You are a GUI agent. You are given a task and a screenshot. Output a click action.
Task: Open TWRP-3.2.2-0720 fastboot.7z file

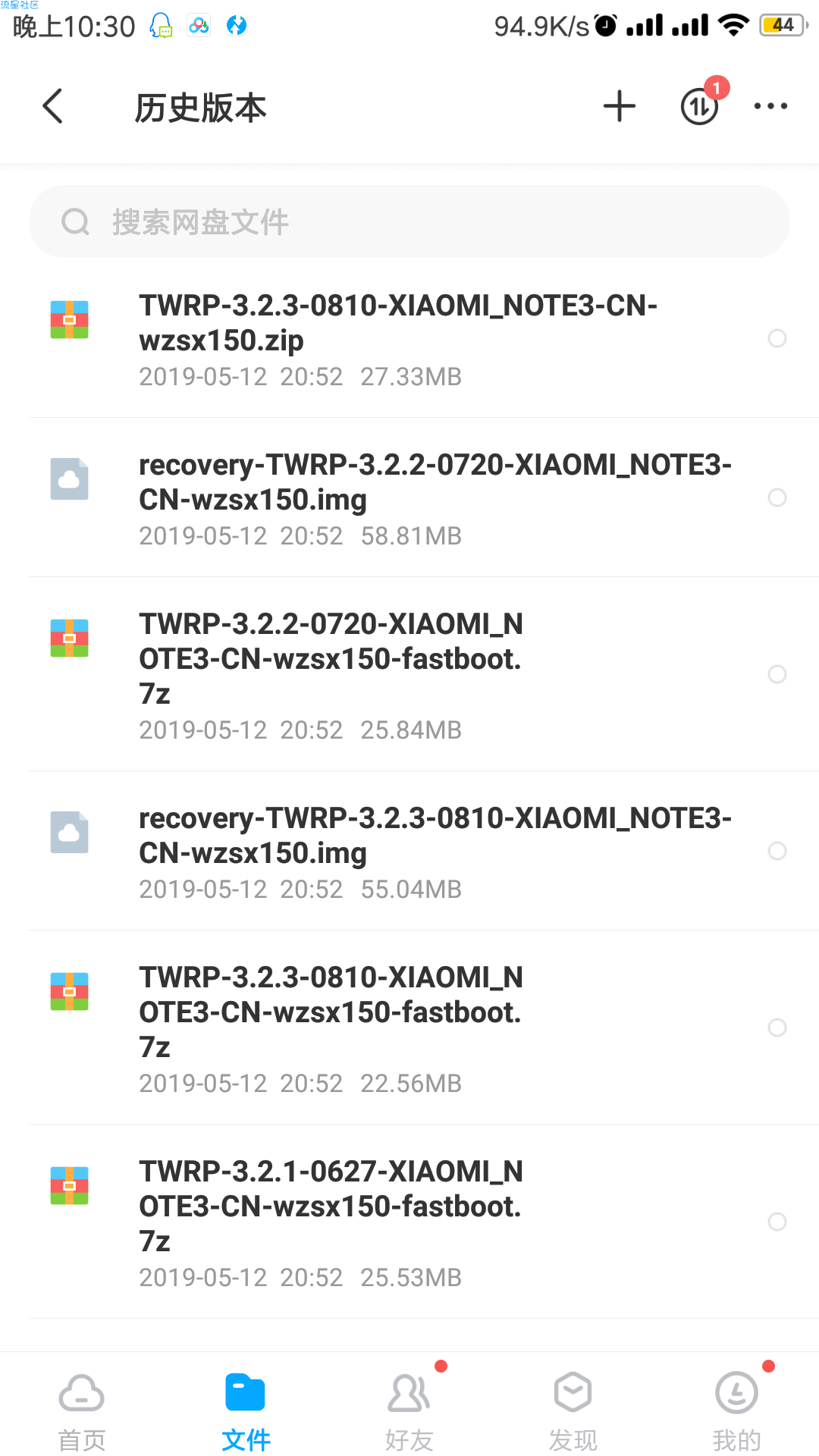tap(331, 673)
